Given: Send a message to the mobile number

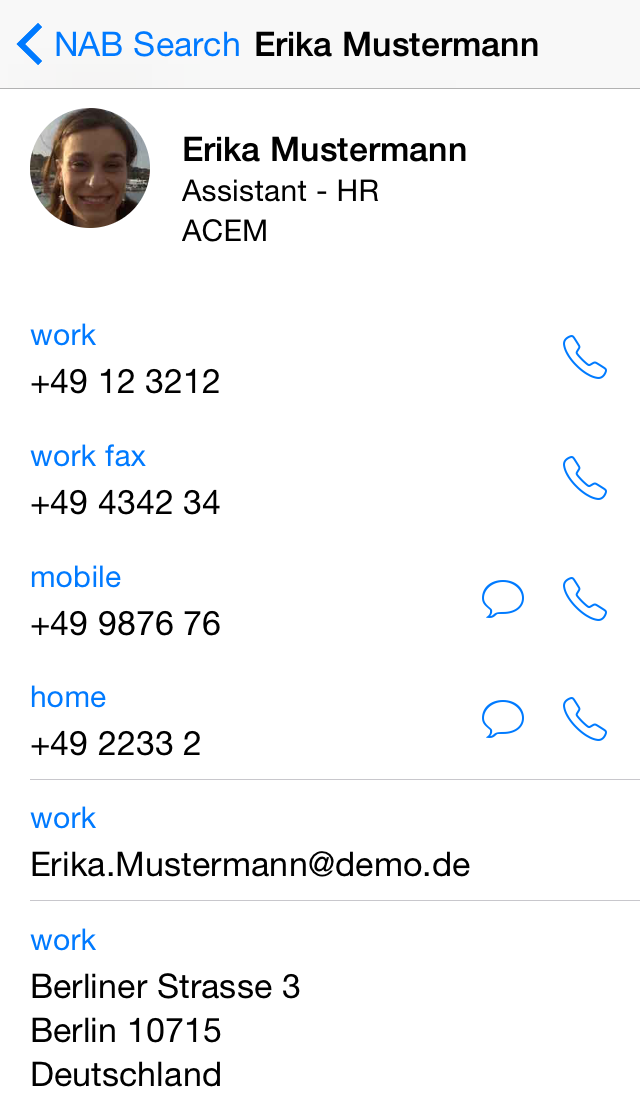Looking at the screenshot, I should pos(503,599).
